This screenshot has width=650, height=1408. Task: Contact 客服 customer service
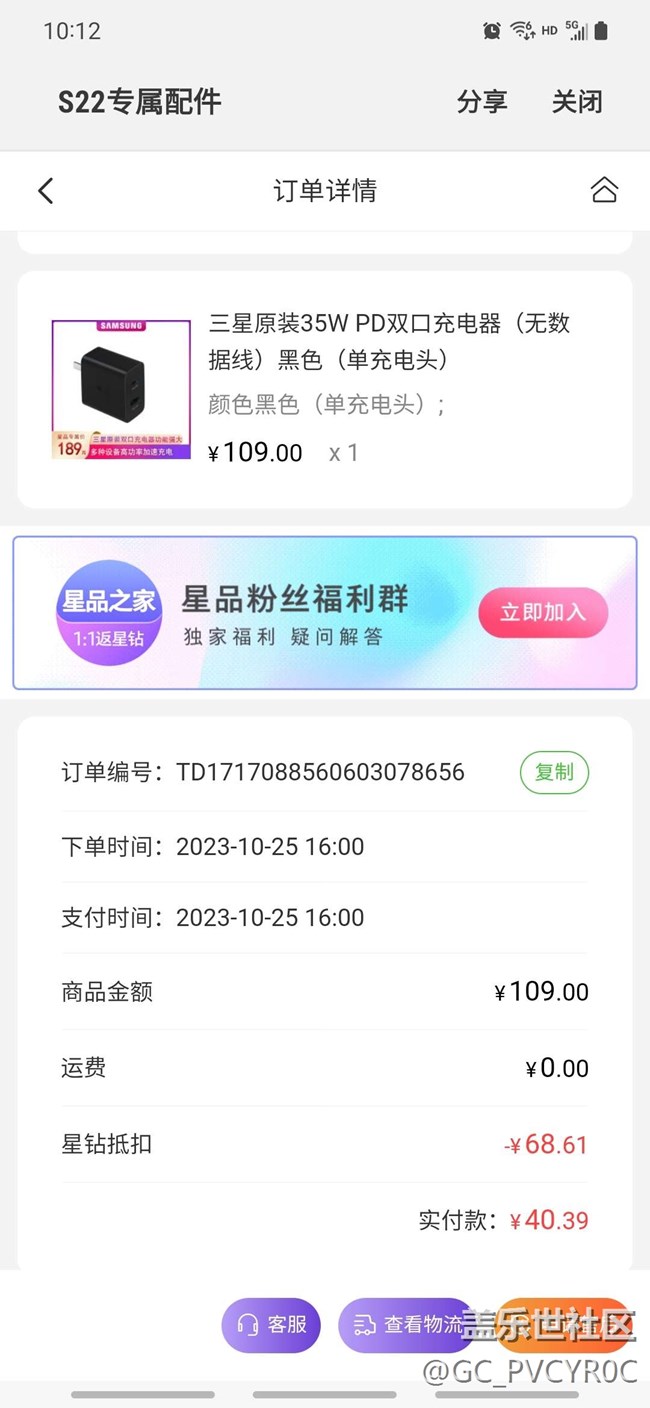coord(272,1325)
